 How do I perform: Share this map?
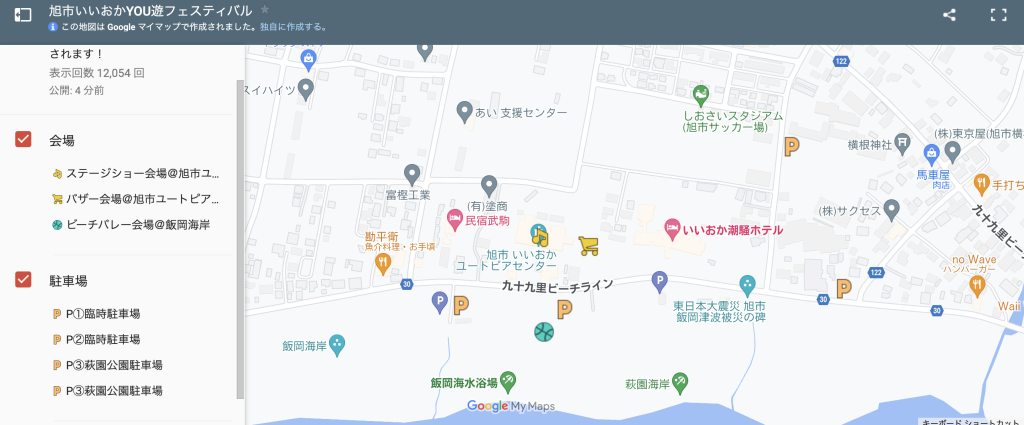[950, 15]
